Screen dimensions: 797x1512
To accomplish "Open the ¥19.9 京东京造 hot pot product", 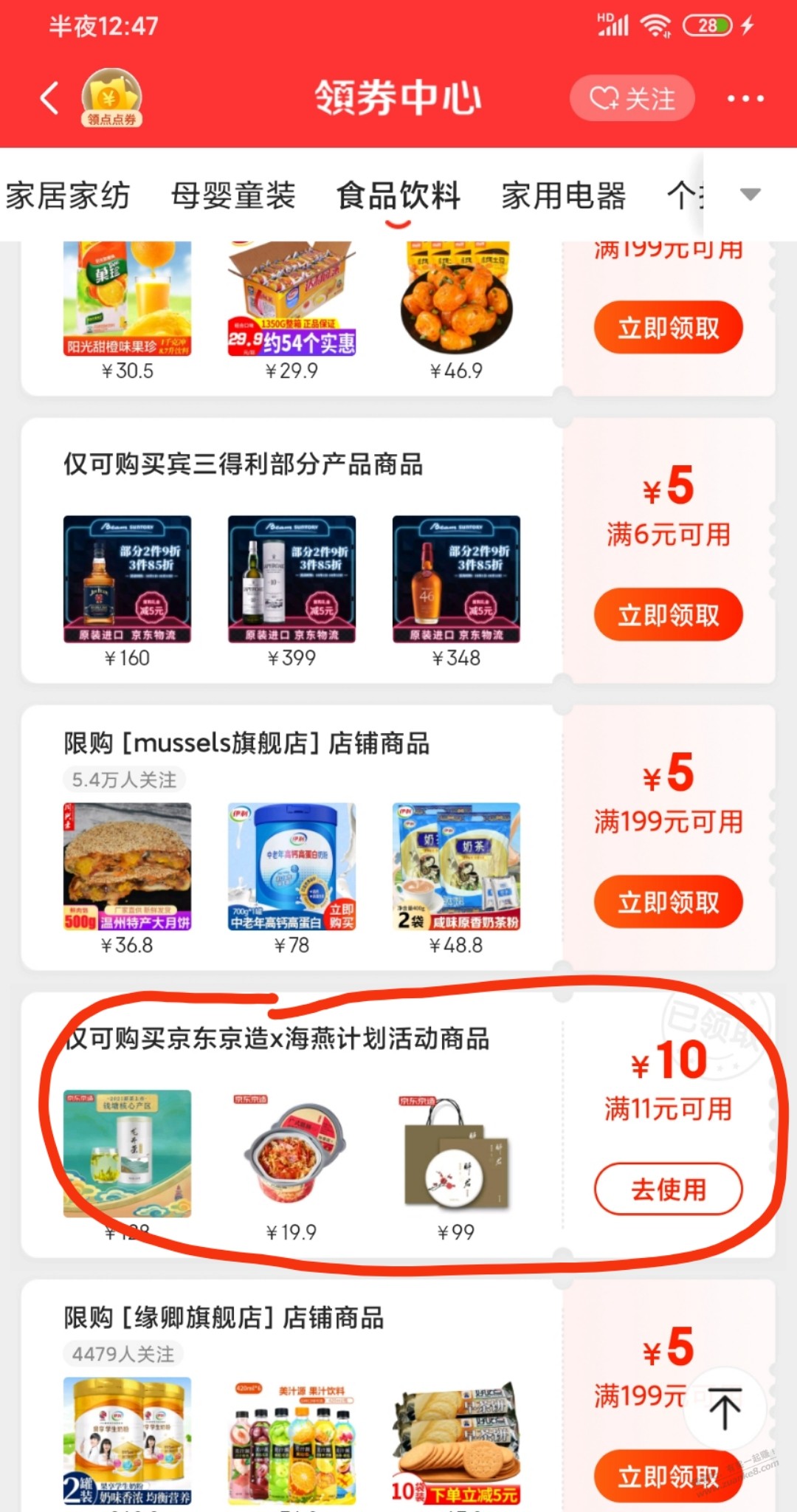I will (291, 1154).
